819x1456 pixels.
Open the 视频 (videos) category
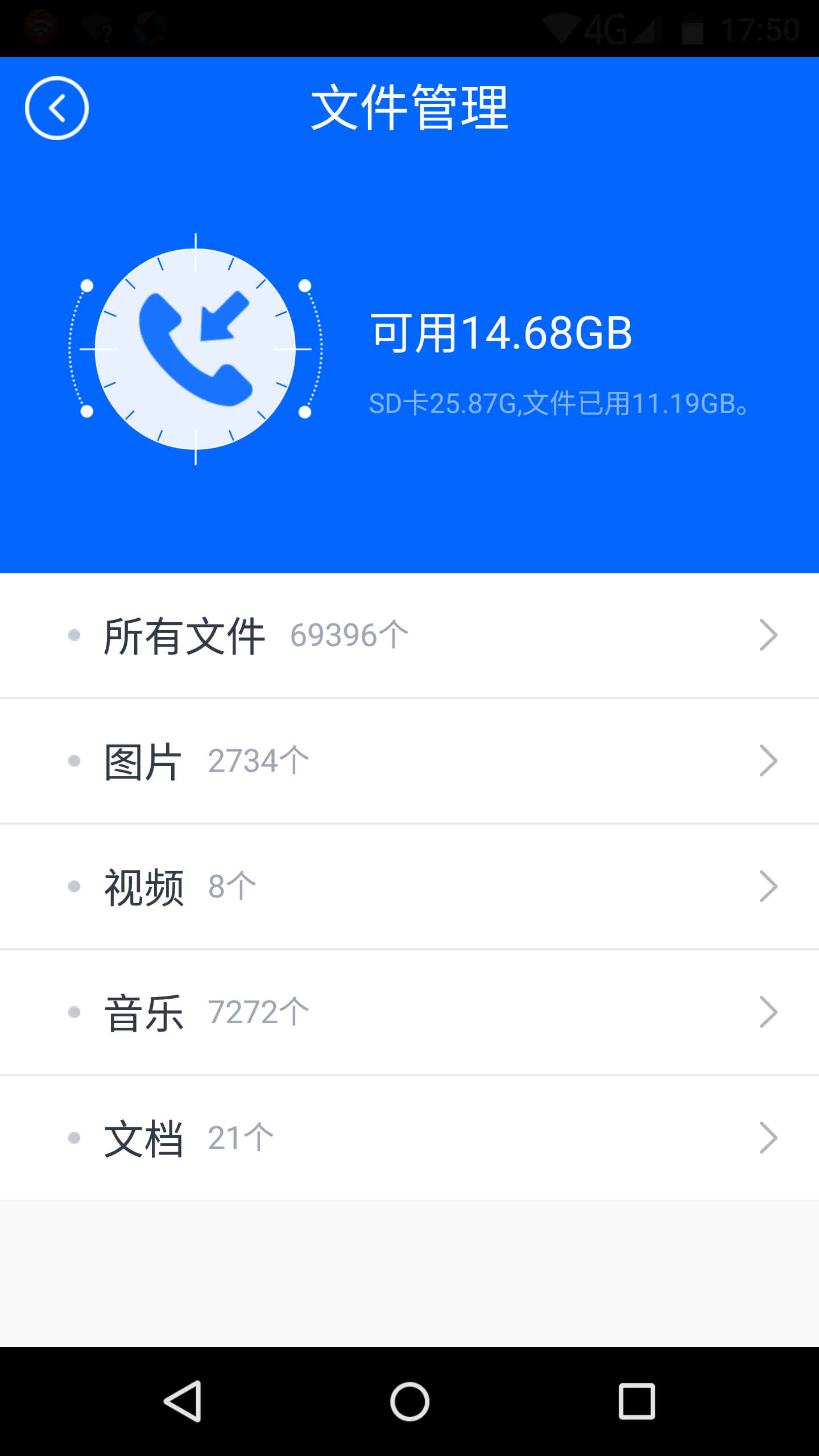click(409, 887)
